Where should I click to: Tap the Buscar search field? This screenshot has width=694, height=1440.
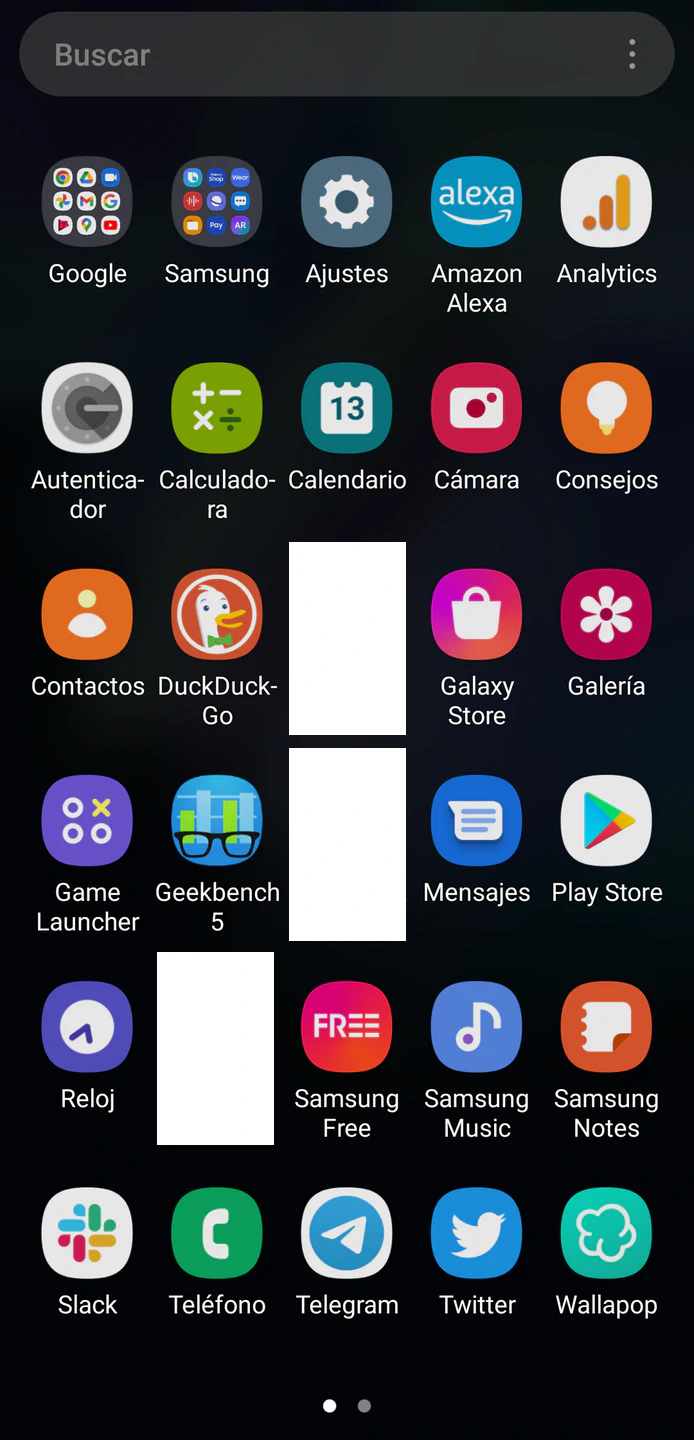(x=300, y=54)
